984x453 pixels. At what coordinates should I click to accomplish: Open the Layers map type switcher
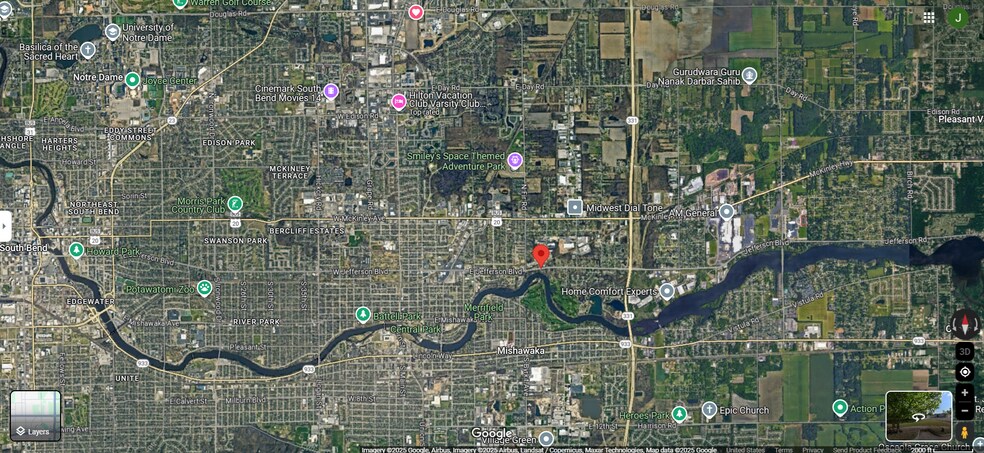point(35,415)
